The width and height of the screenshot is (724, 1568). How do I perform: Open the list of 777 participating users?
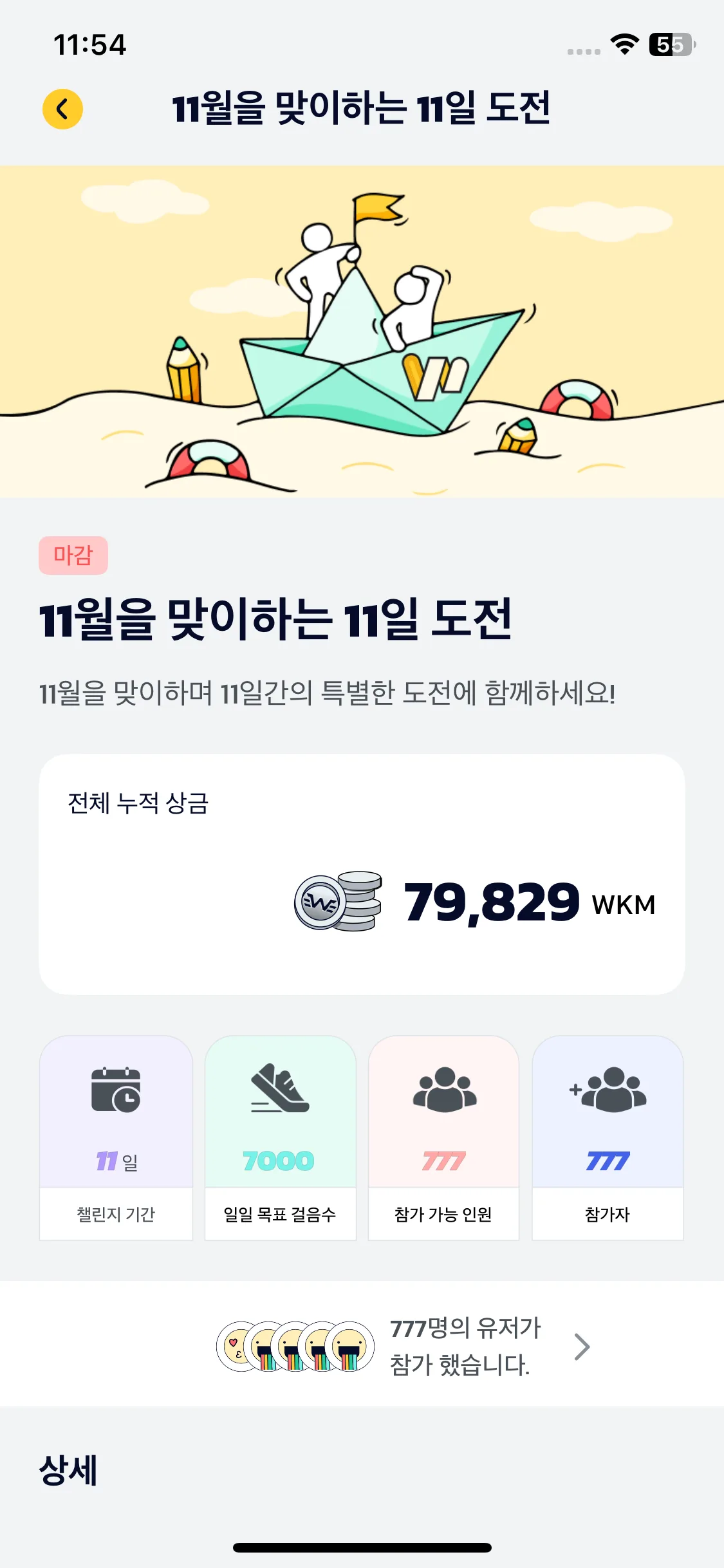580,1346
